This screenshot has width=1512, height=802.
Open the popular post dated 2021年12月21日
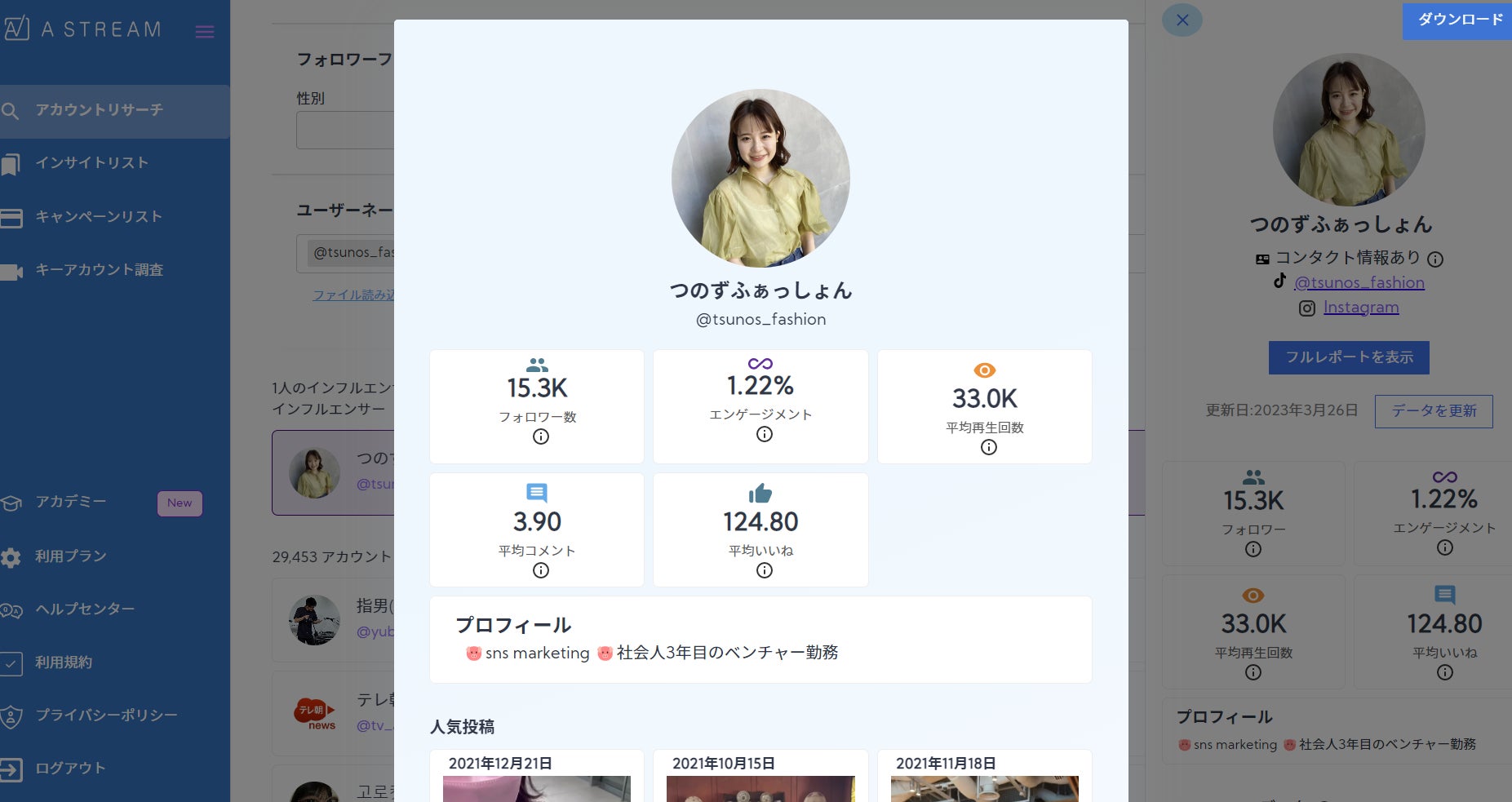point(536,776)
